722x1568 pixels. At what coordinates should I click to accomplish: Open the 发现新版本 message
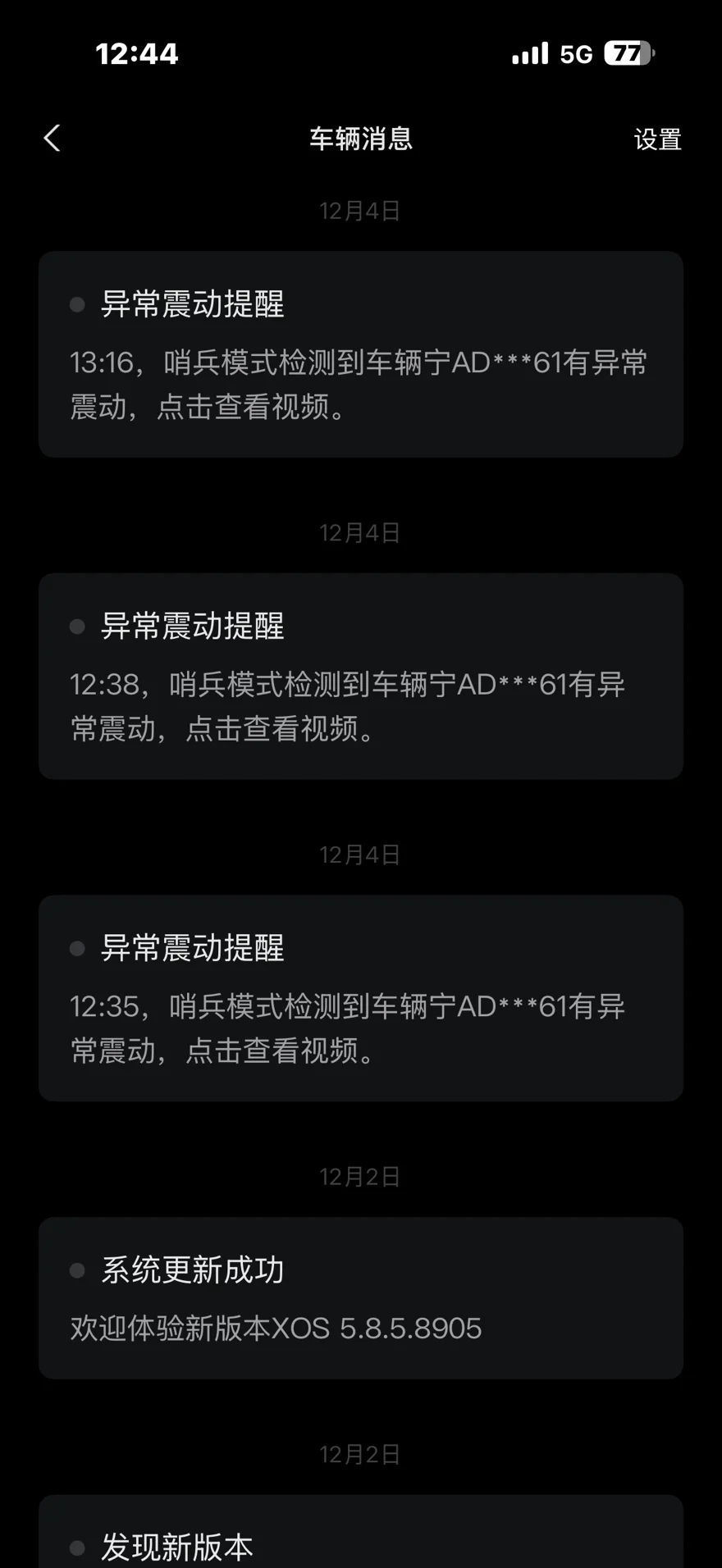(x=361, y=1531)
